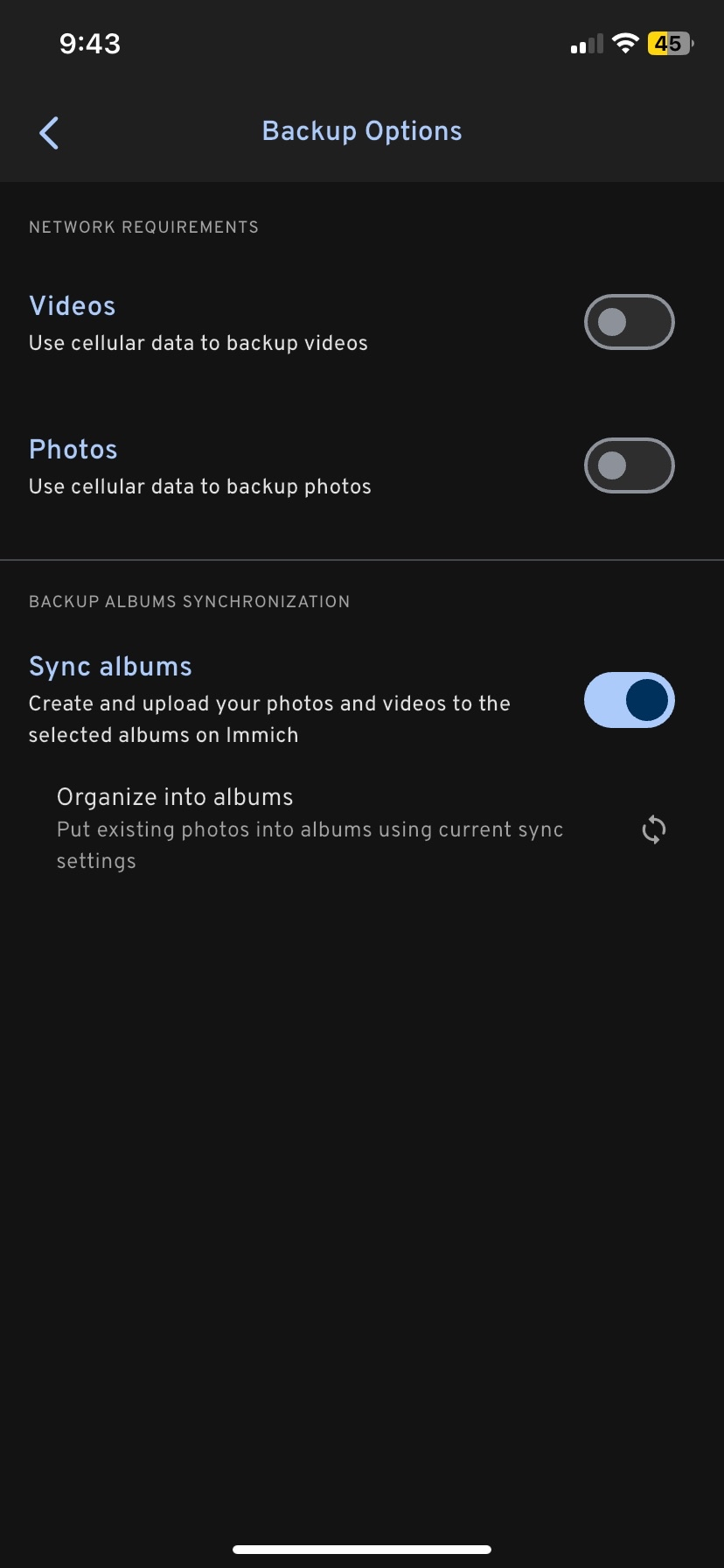Go back from Backup Options
Screen dimensions: 724x1568
(49, 133)
